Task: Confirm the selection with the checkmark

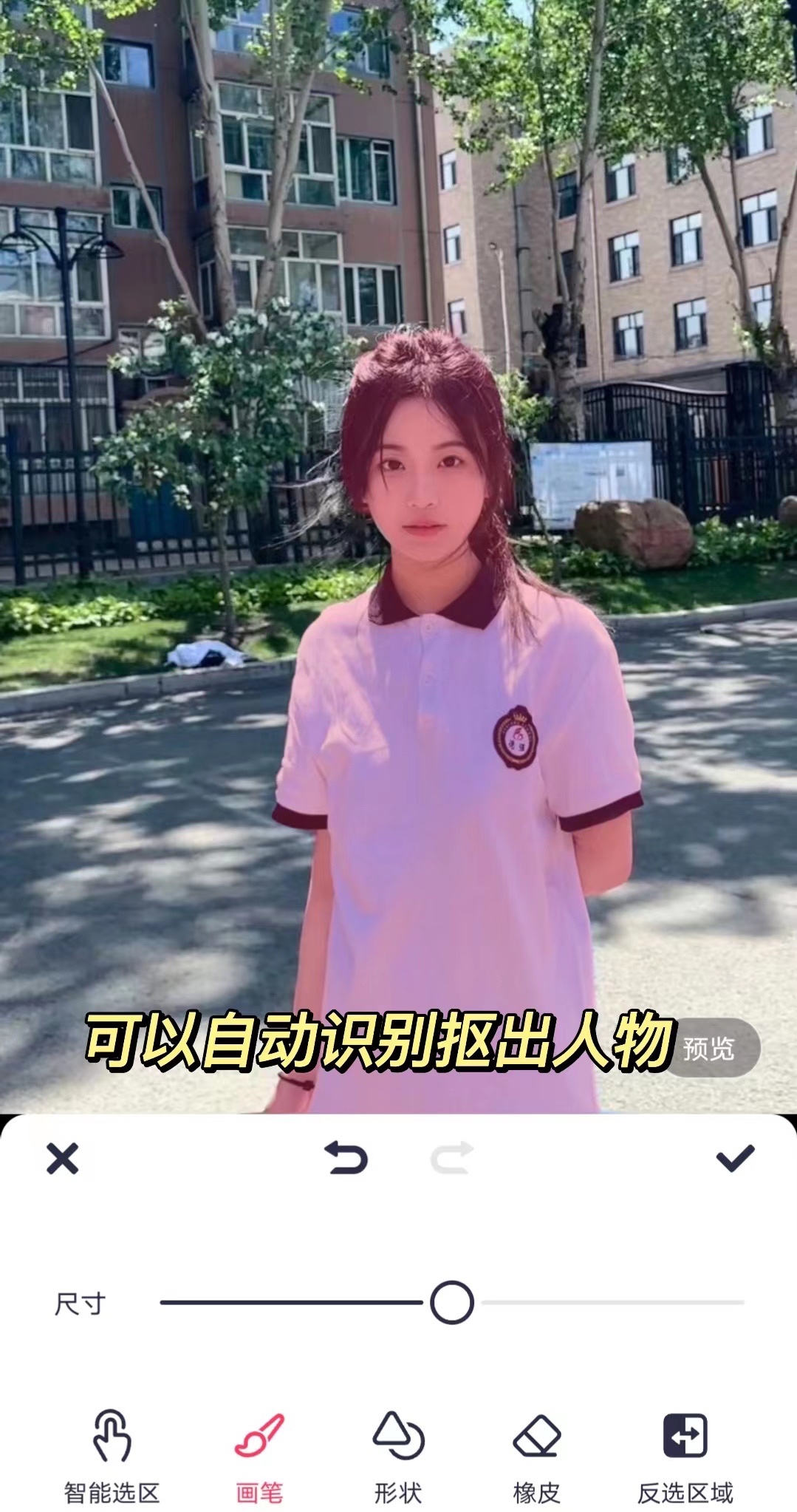Action: [735, 1158]
